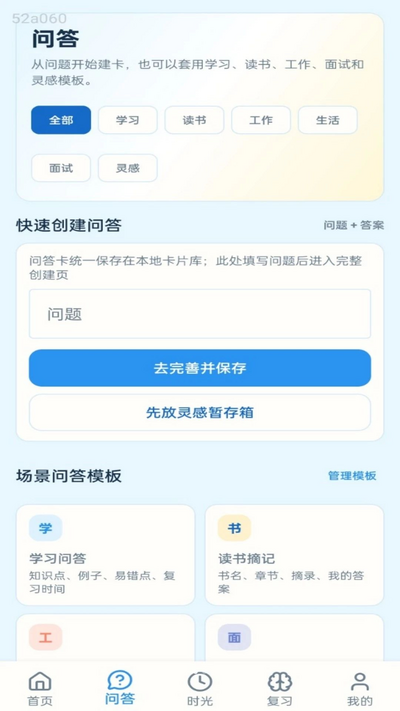Tap the 面试 category chip

pyautogui.click(x=61, y=168)
